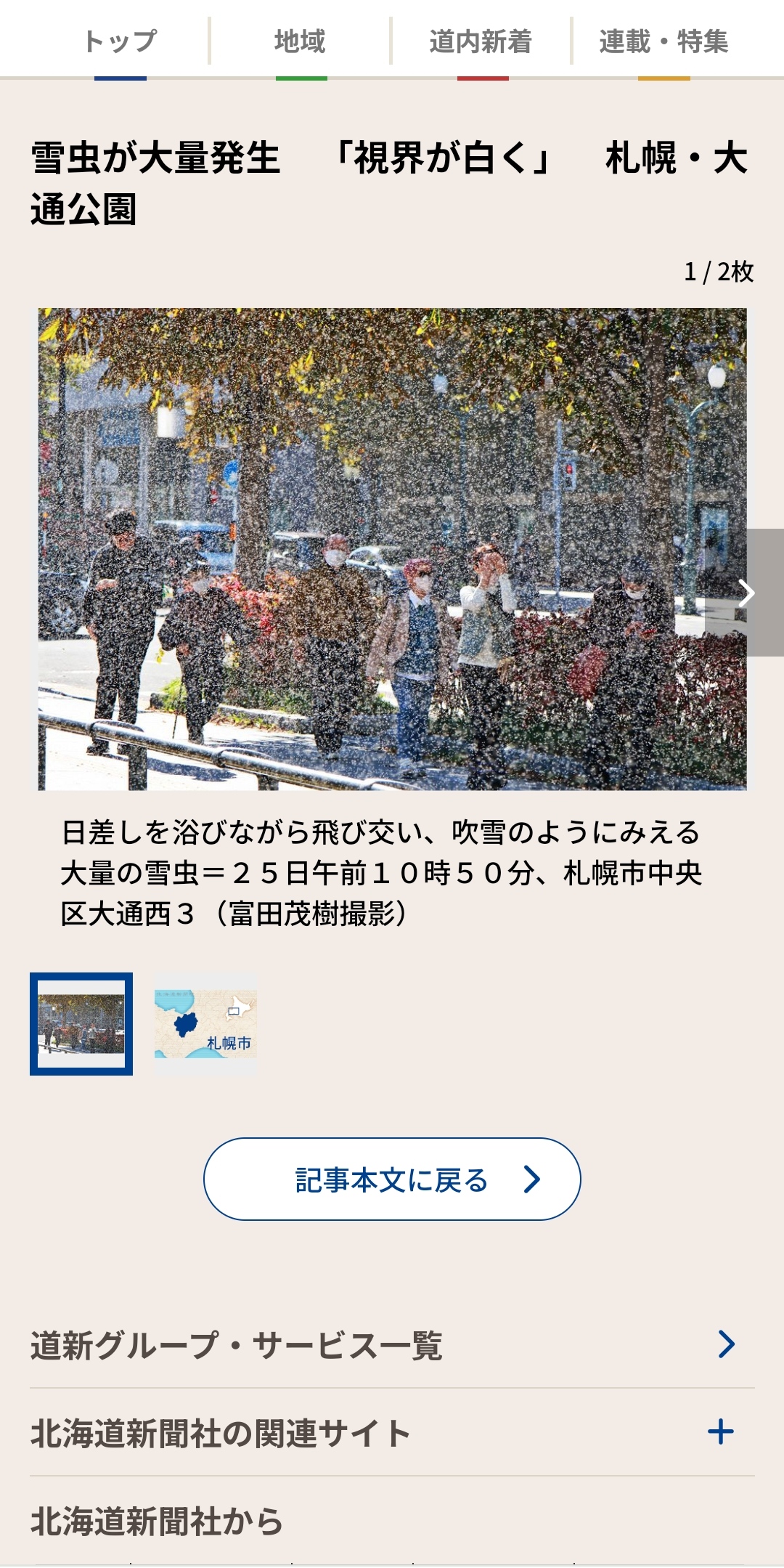Tap 記事本文に戻る button
This screenshot has height=1568, width=784.
pyautogui.click(x=392, y=1179)
